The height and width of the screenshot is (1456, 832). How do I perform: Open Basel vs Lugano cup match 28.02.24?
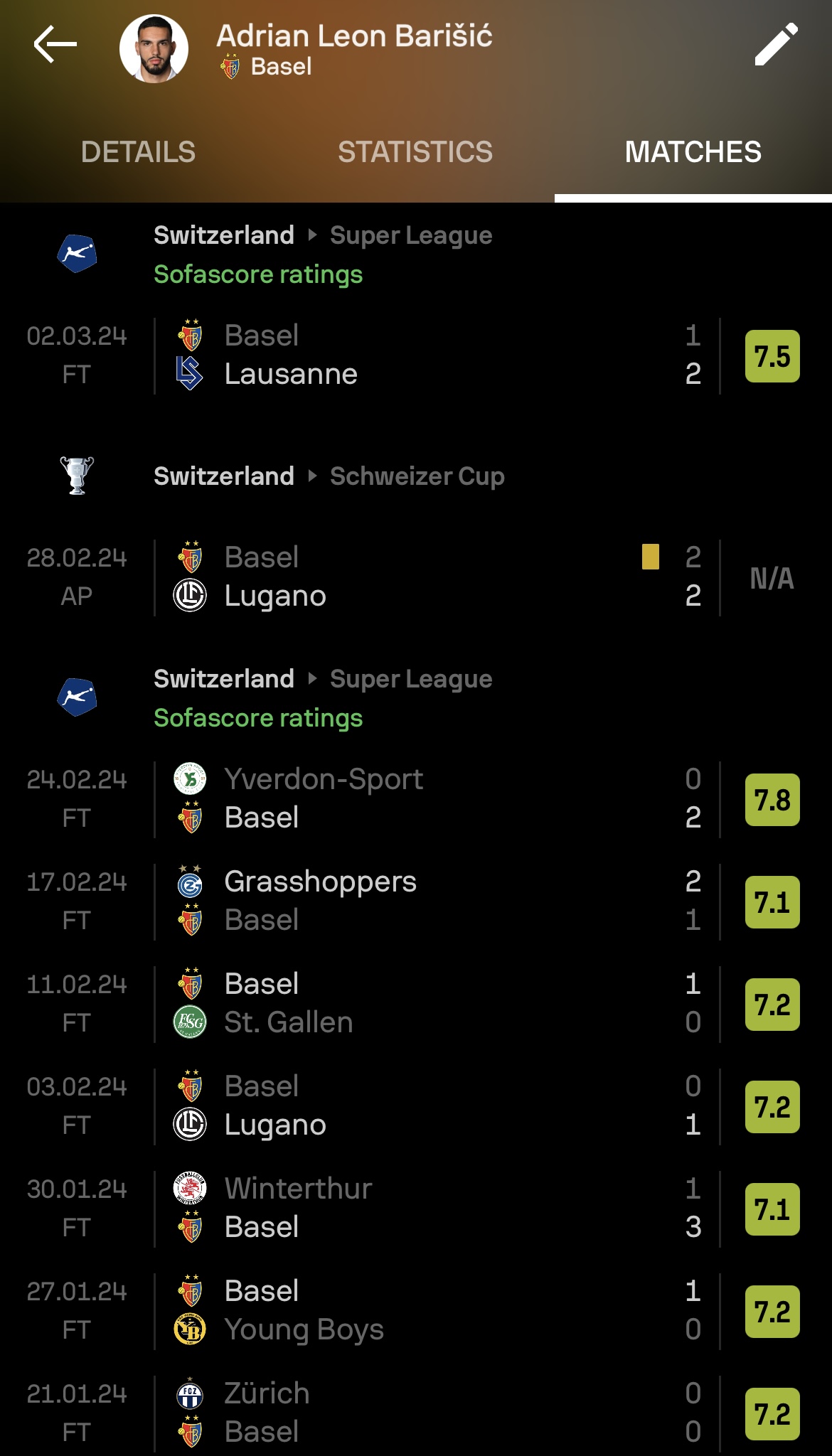point(416,577)
